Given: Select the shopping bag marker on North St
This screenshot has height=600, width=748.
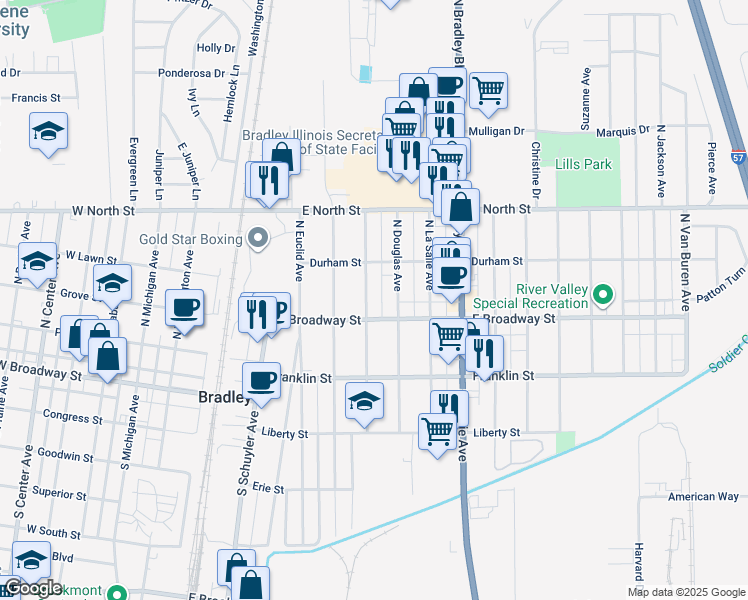Looking at the screenshot, I should 461,208.
